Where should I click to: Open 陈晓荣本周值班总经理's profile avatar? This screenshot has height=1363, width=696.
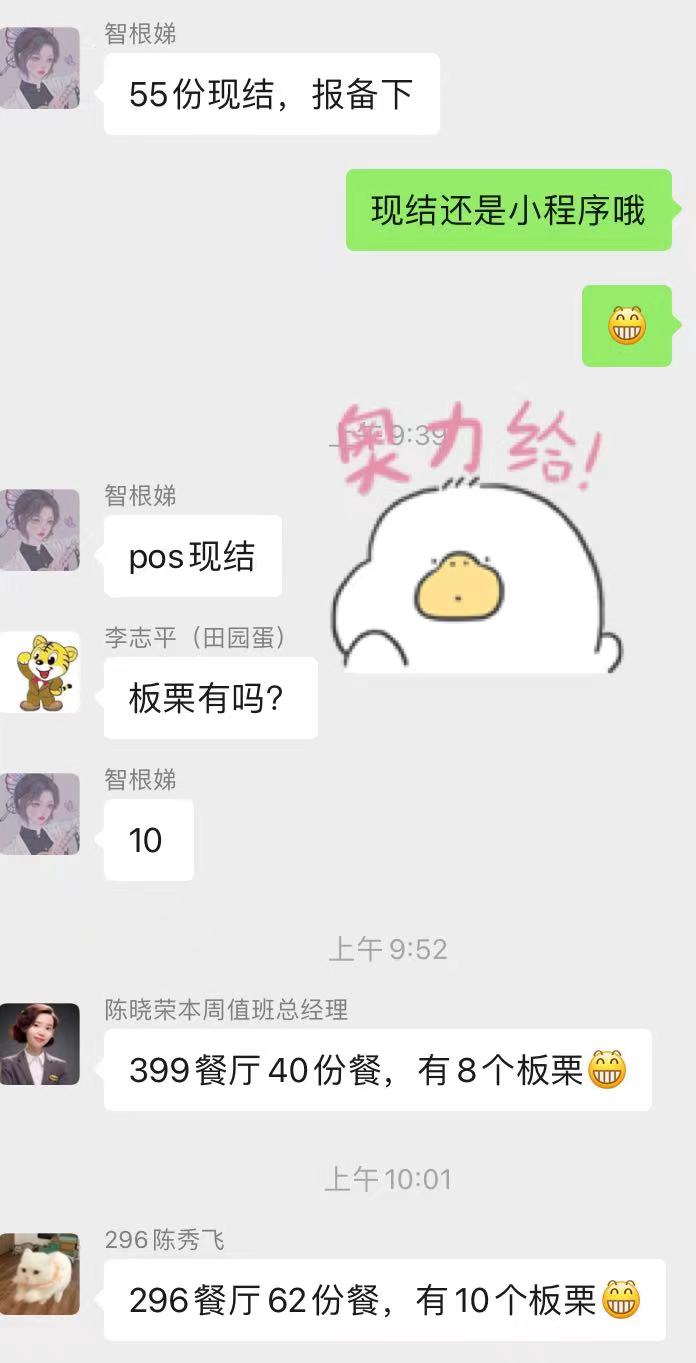(40, 1044)
